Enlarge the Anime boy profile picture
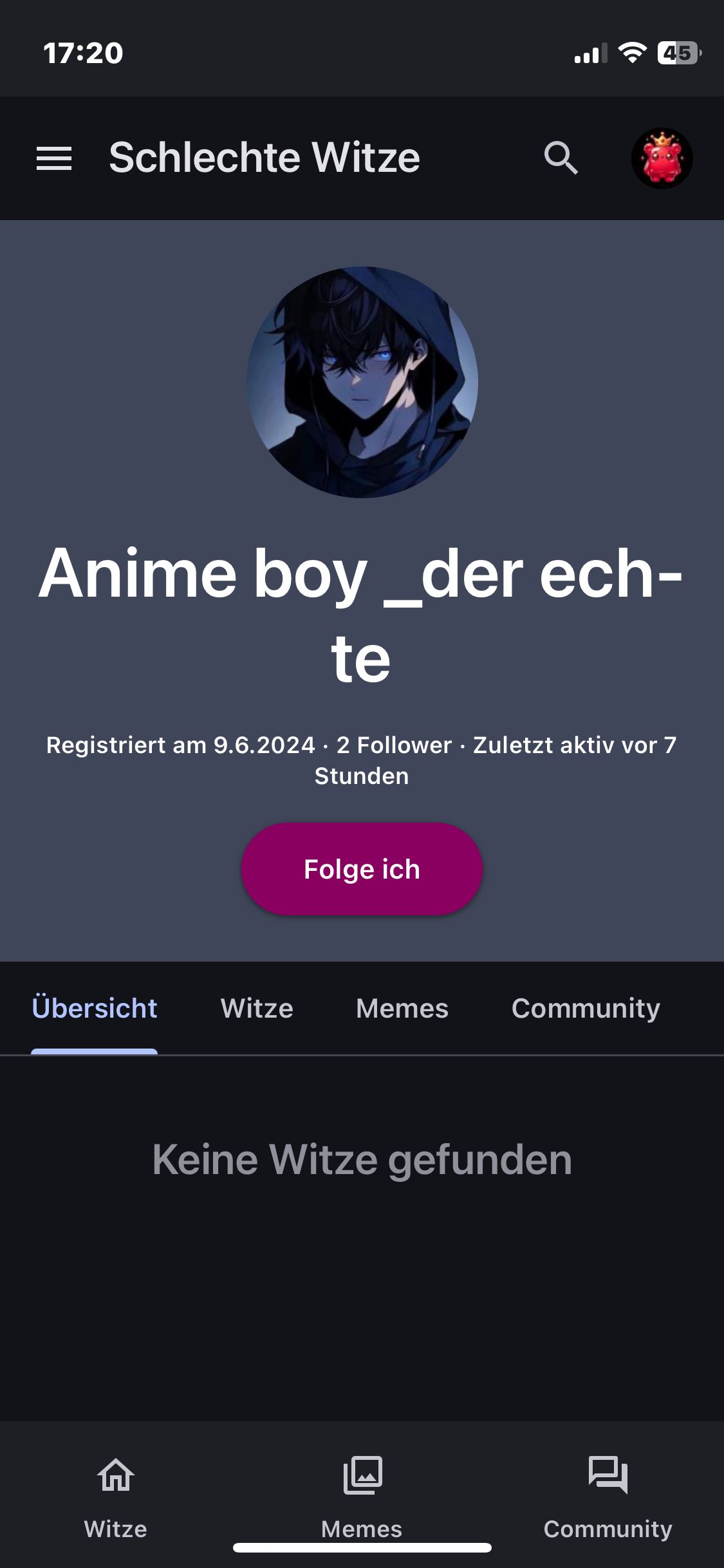 [x=362, y=382]
